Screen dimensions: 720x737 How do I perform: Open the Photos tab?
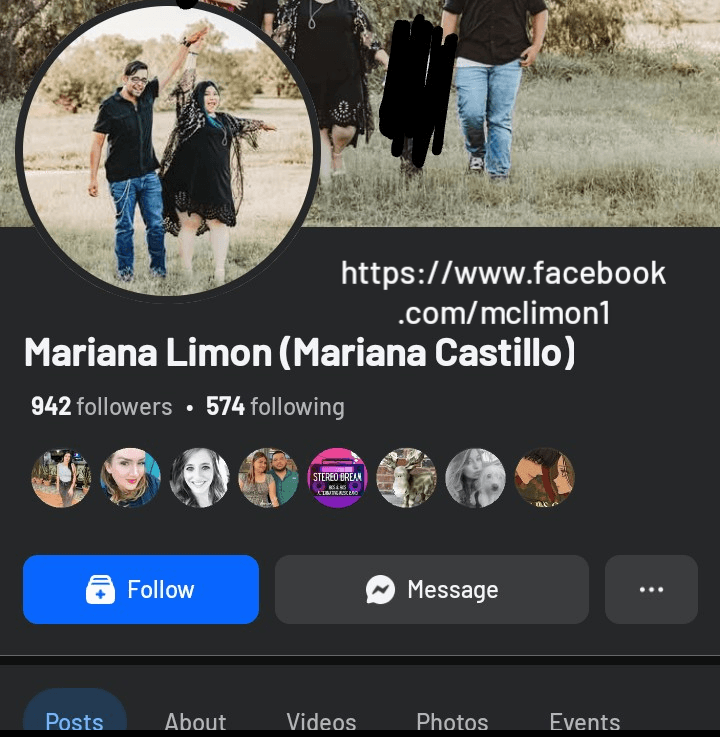coord(452,721)
